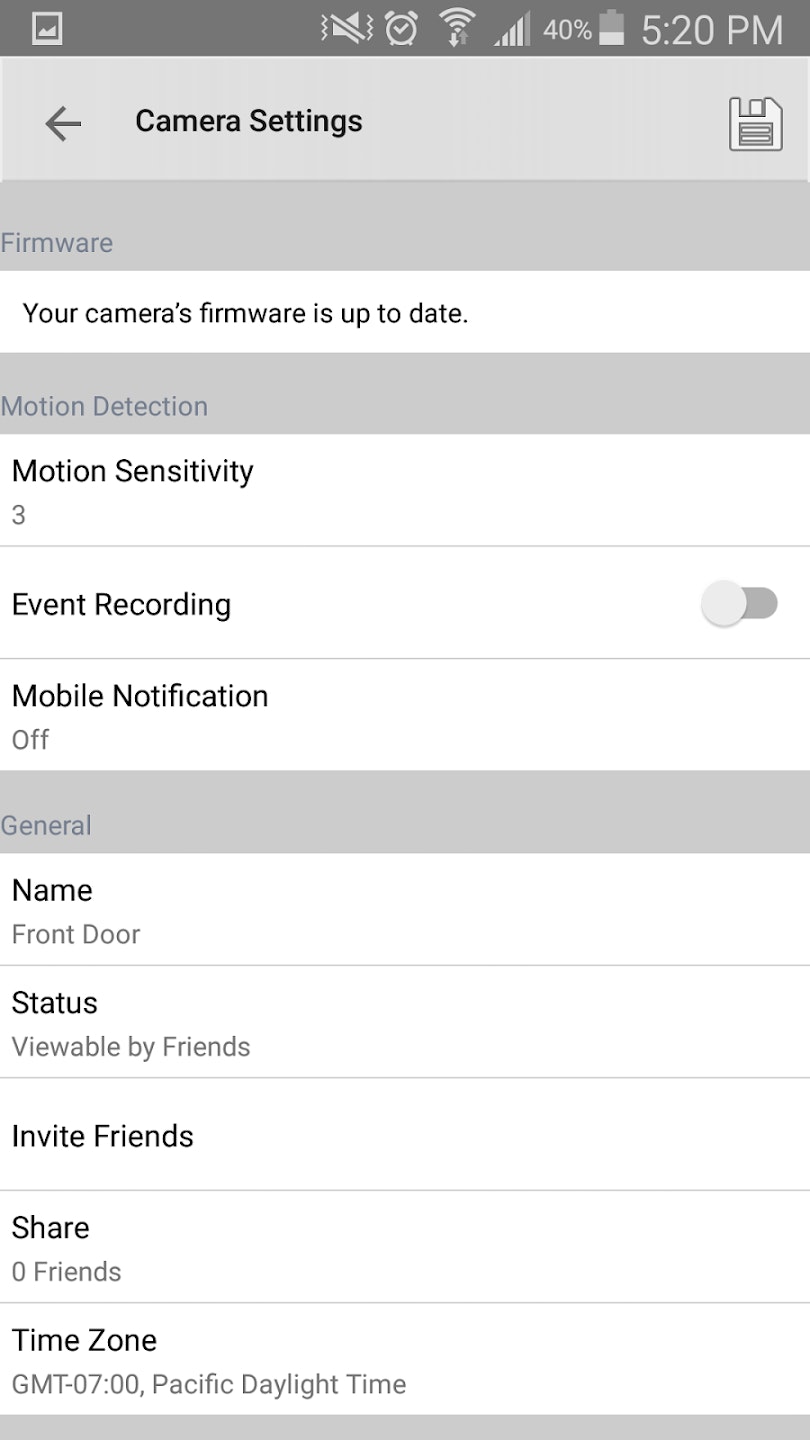This screenshot has width=810, height=1440.
Task: Click the back arrow to exit settings
Action: pos(62,122)
